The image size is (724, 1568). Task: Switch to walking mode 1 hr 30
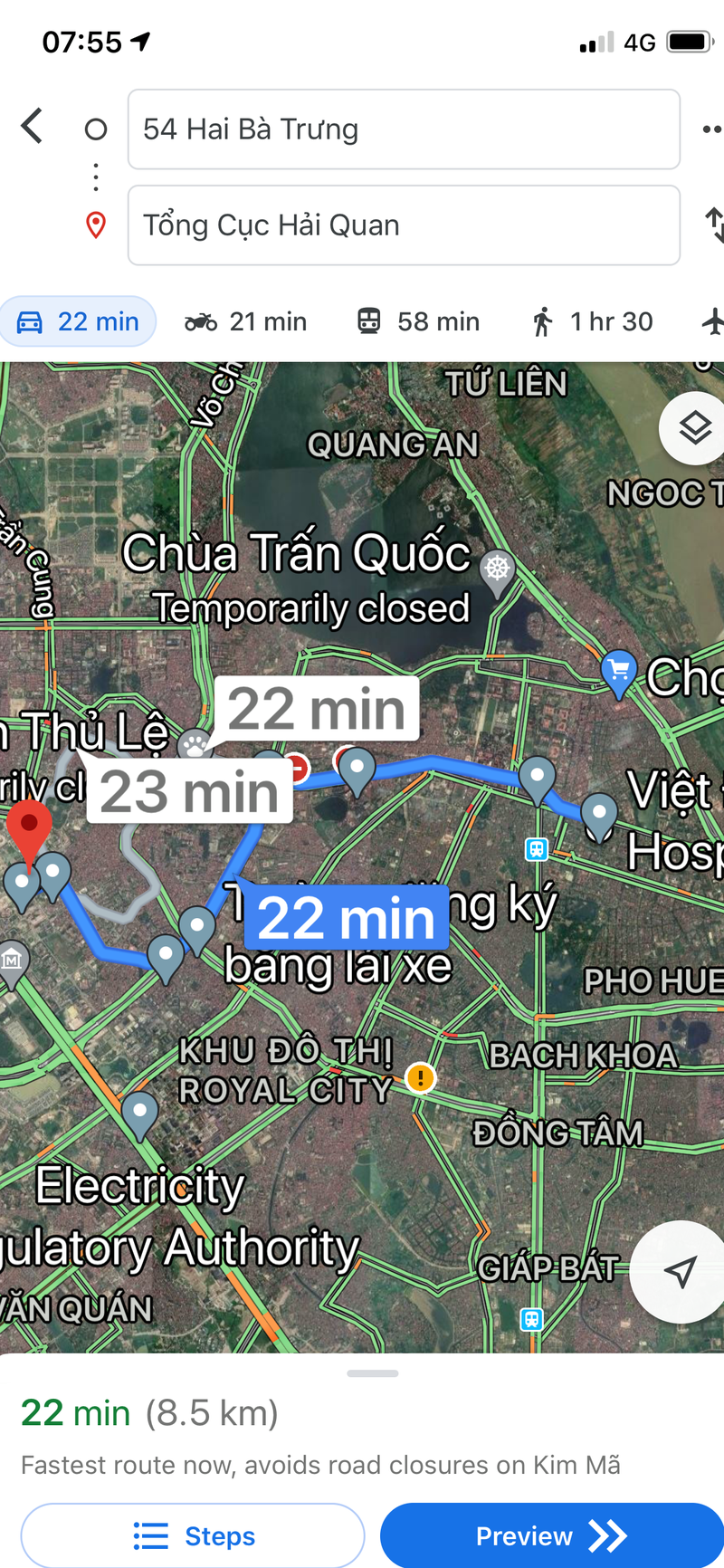[594, 321]
